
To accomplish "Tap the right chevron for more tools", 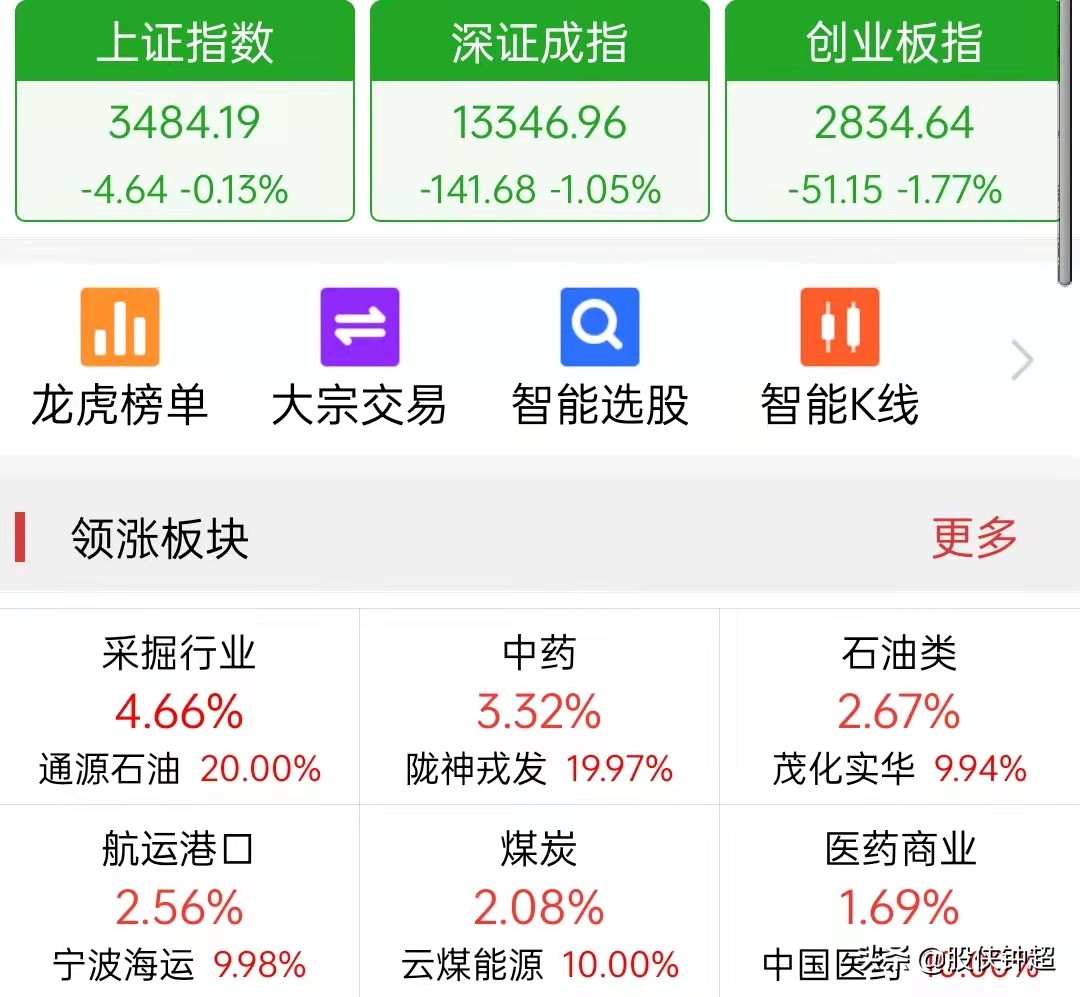I will tap(1022, 361).
